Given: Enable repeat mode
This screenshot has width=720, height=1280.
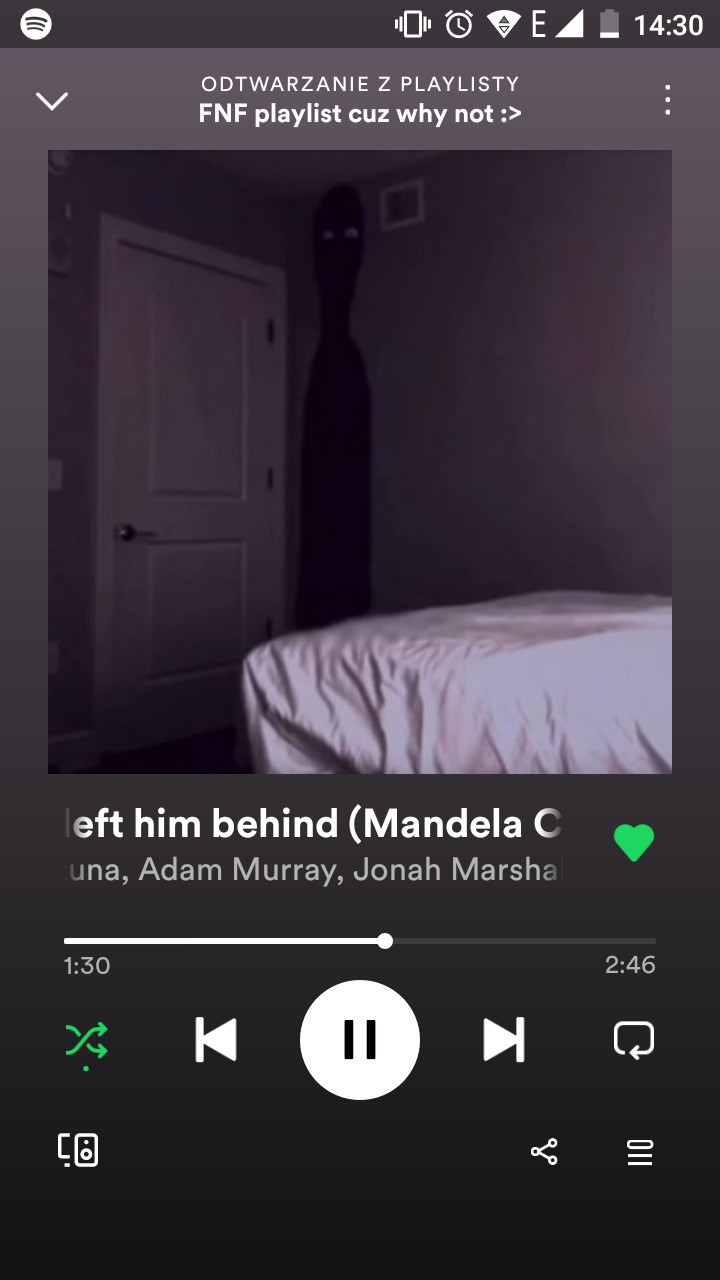Looking at the screenshot, I should tap(633, 1040).
